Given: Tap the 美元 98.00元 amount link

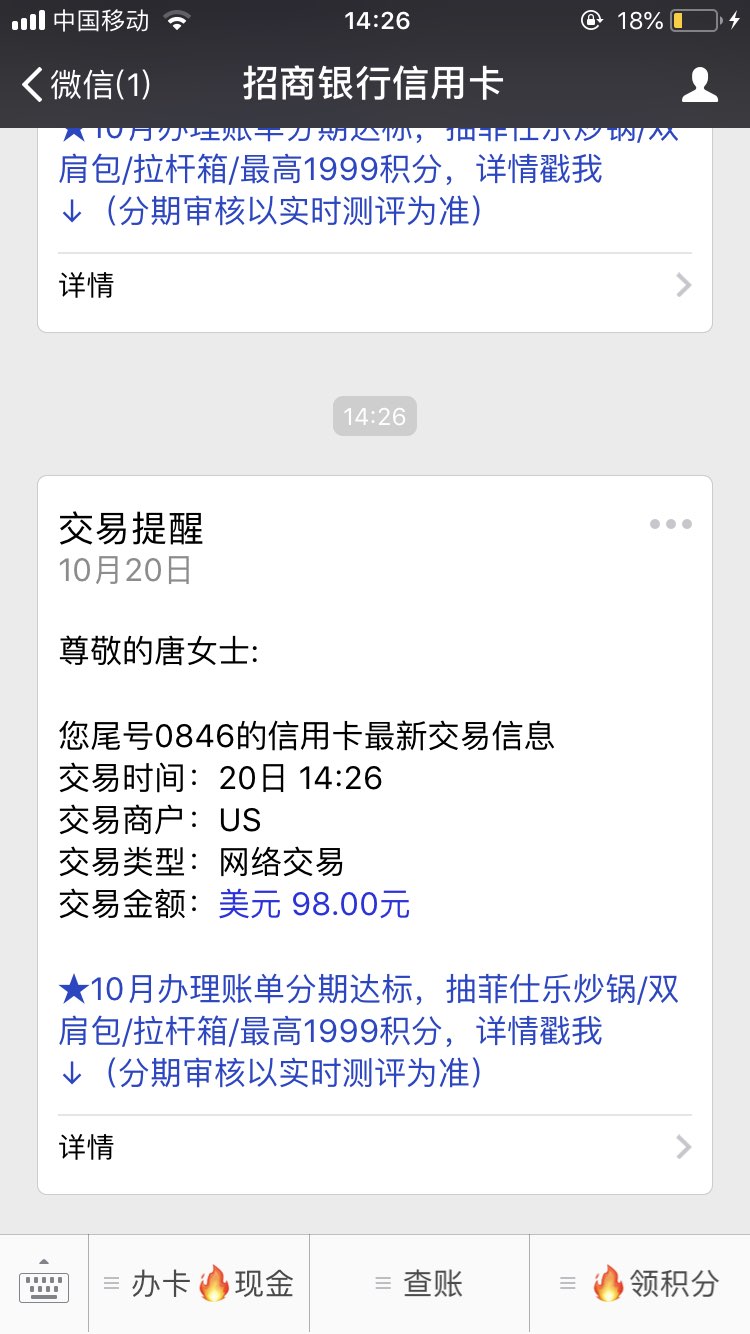Looking at the screenshot, I should tap(314, 904).
